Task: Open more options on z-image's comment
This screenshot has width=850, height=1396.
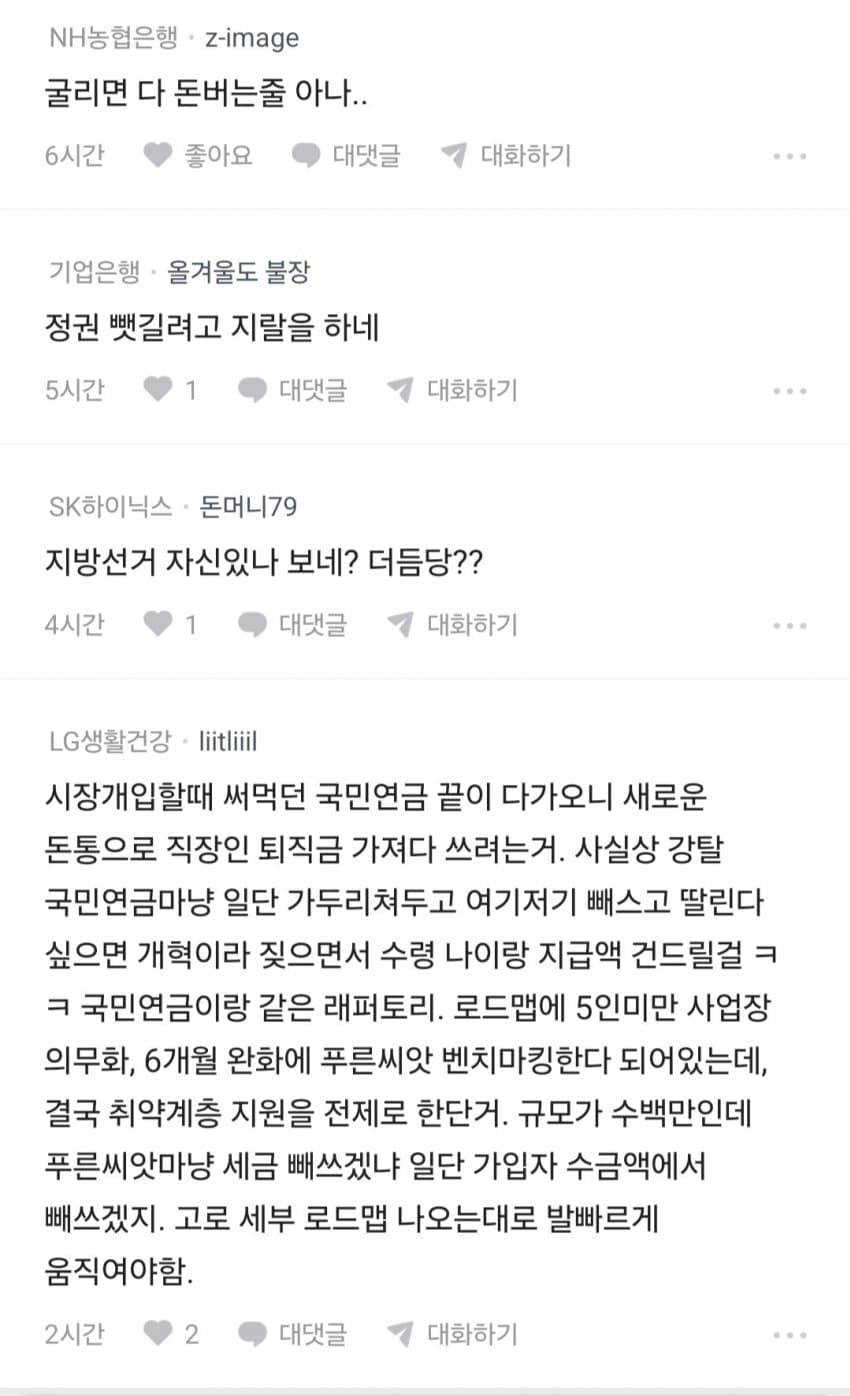Action: coord(790,157)
